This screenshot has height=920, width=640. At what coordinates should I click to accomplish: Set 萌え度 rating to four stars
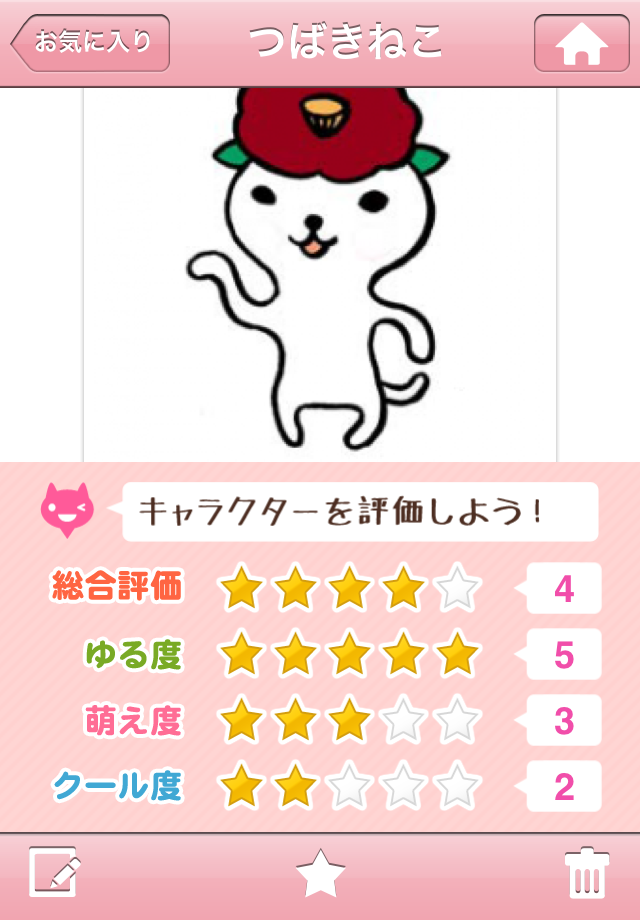tap(404, 720)
